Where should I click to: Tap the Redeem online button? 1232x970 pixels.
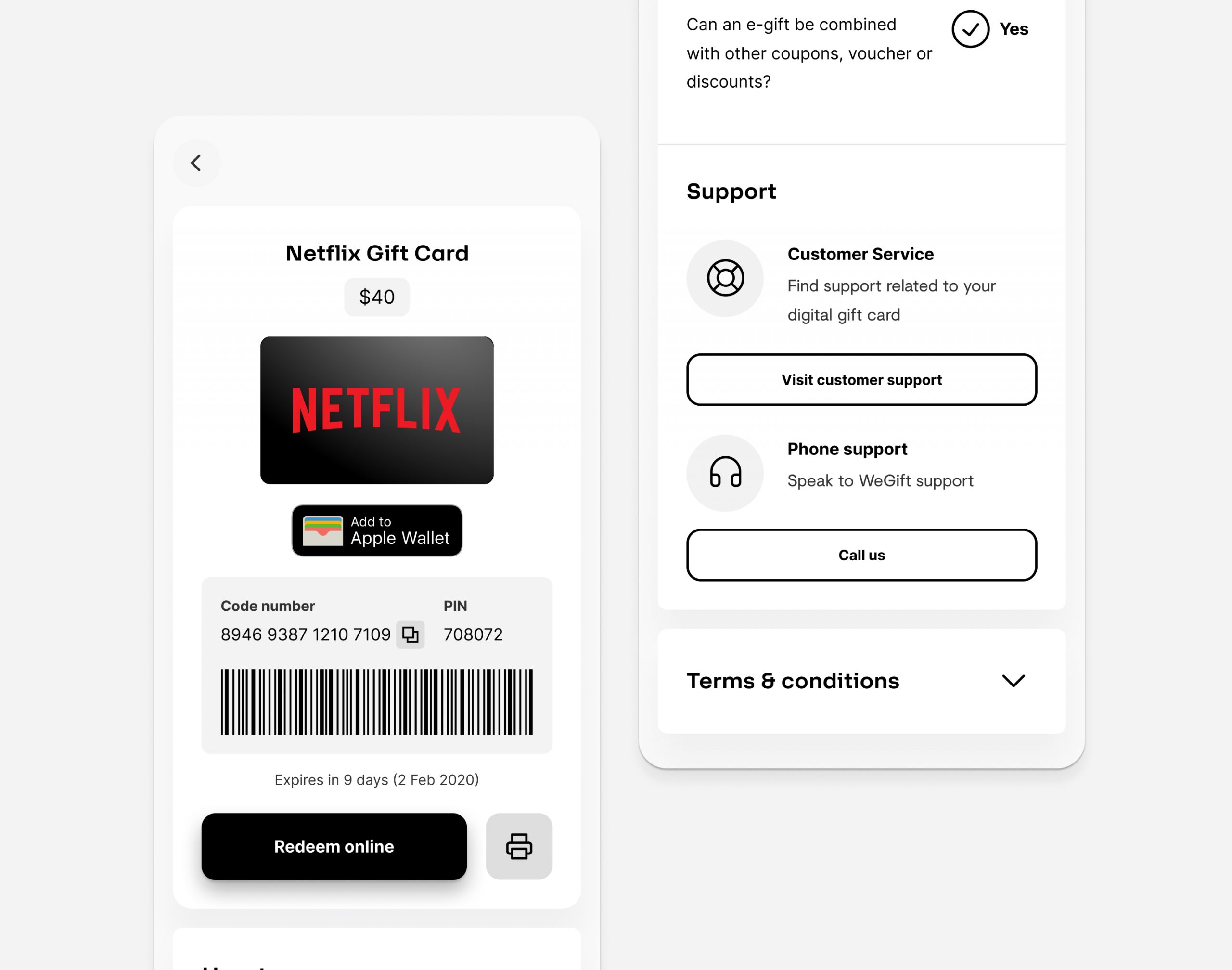(x=334, y=846)
